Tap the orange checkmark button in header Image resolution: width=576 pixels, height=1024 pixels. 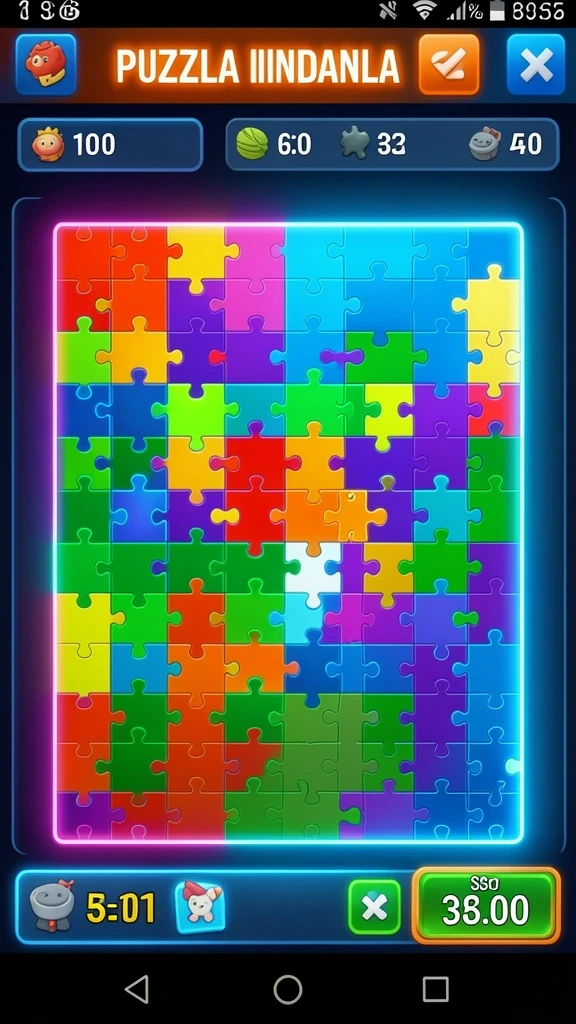point(449,65)
